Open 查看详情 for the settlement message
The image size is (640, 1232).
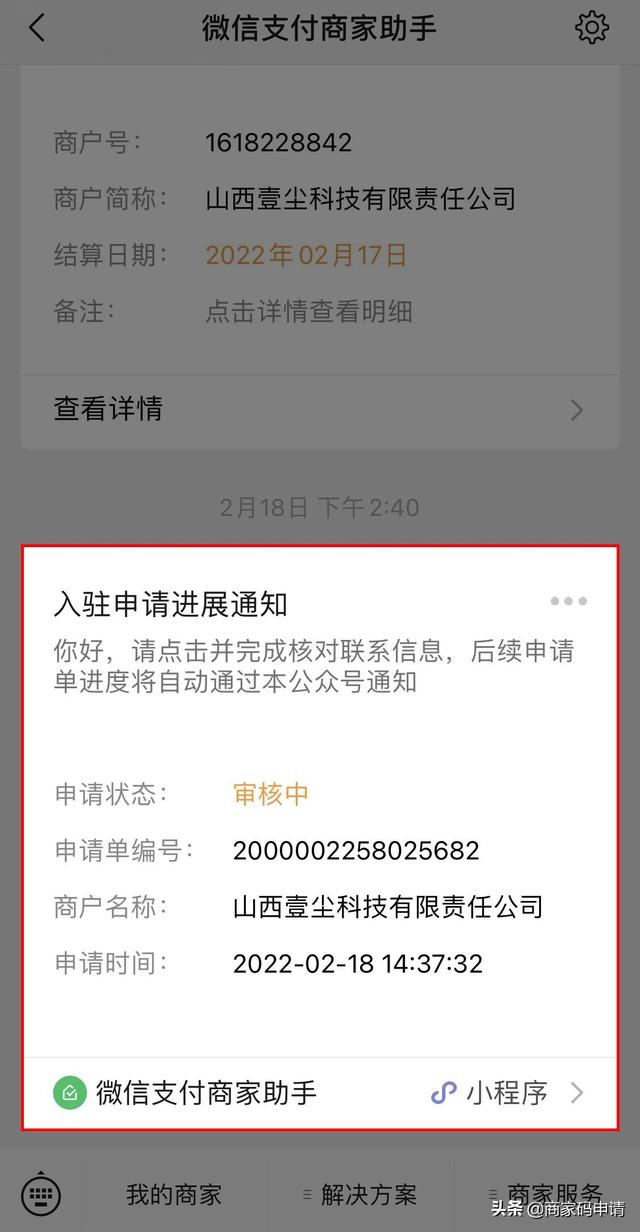click(x=320, y=409)
